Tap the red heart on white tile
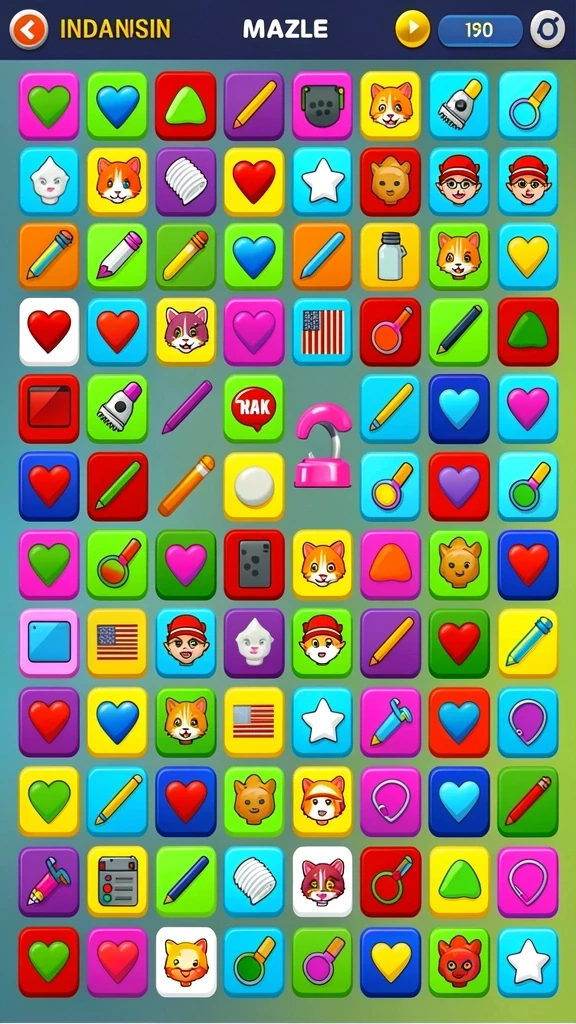This screenshot has height=1024, width=576. (x=49, y=331)
